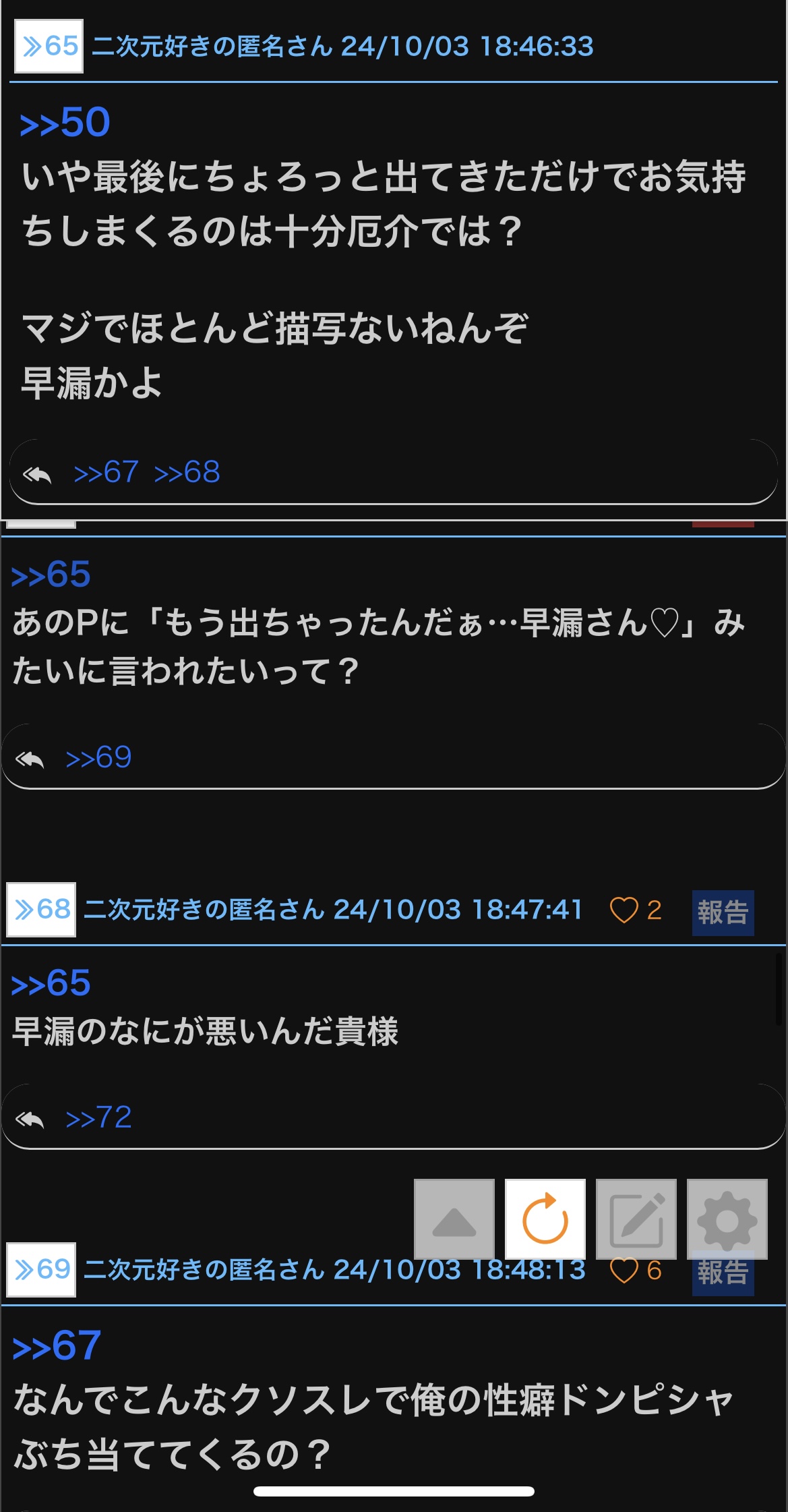The width and height of the screenshot is (788, 1512).
Task: Open the >>65 anchor in post 68
Action: coord(51,983)
